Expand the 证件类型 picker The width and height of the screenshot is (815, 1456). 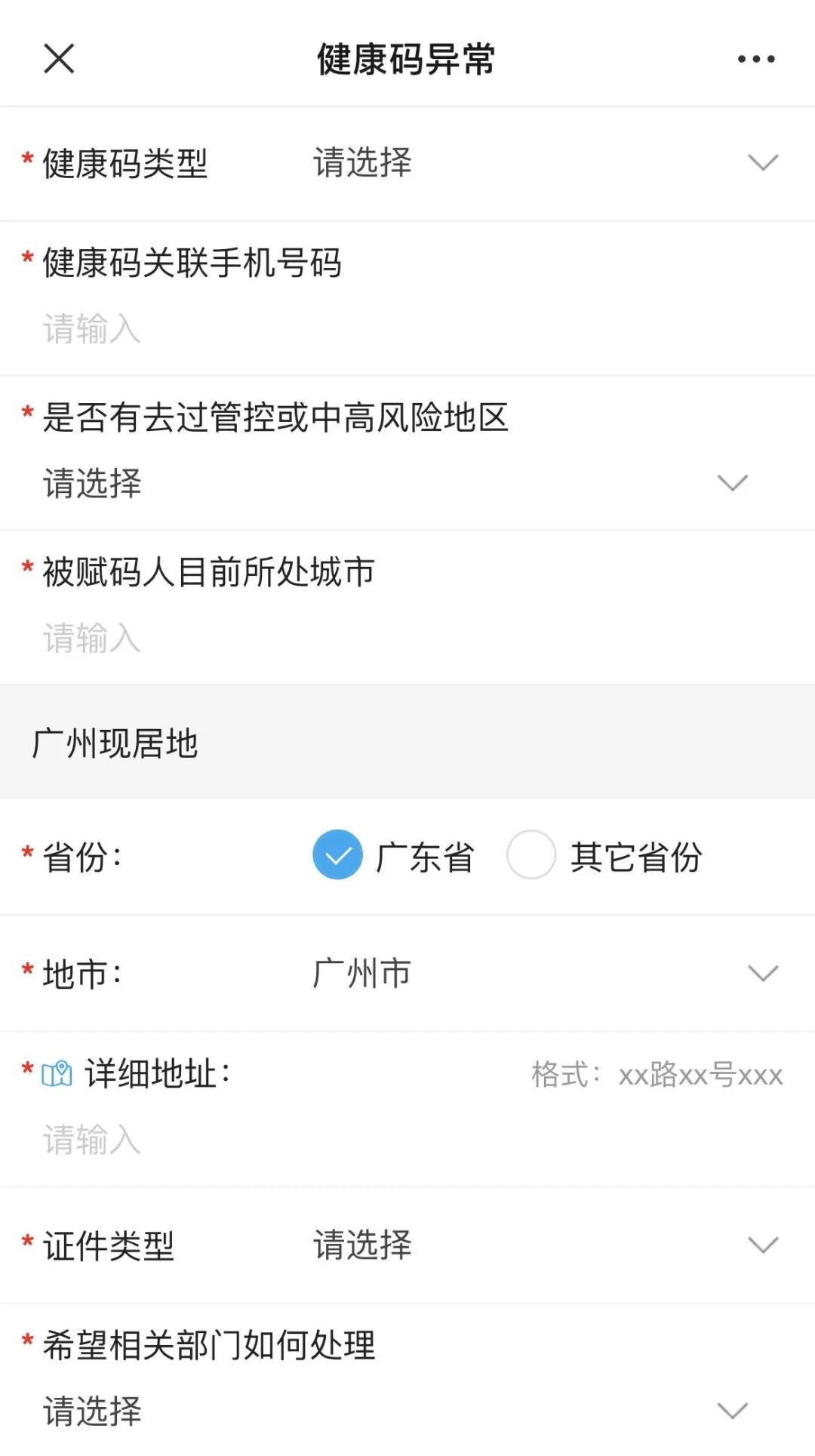543,1245
